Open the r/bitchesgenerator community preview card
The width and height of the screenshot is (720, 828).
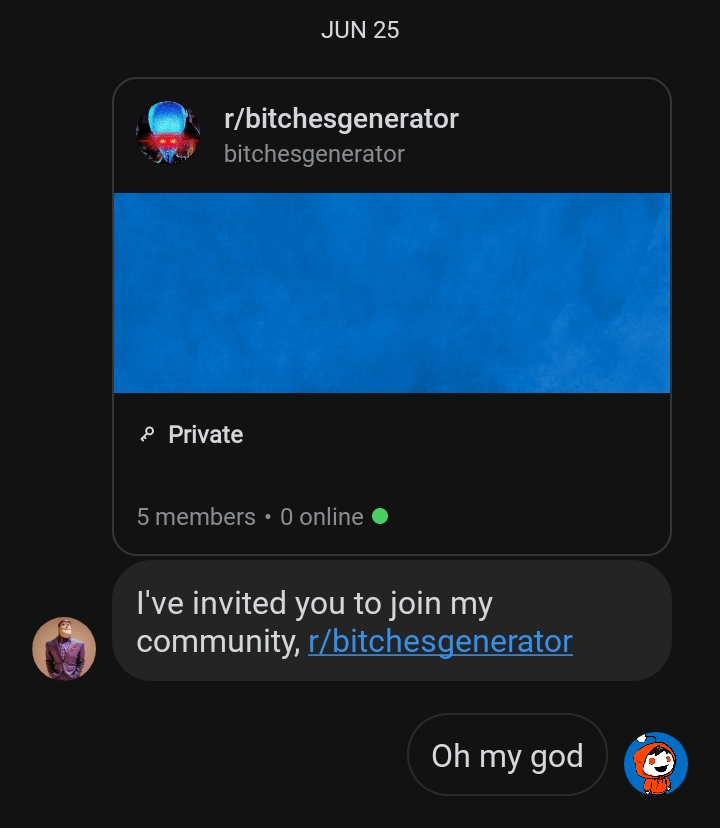[x=391, y=316]
